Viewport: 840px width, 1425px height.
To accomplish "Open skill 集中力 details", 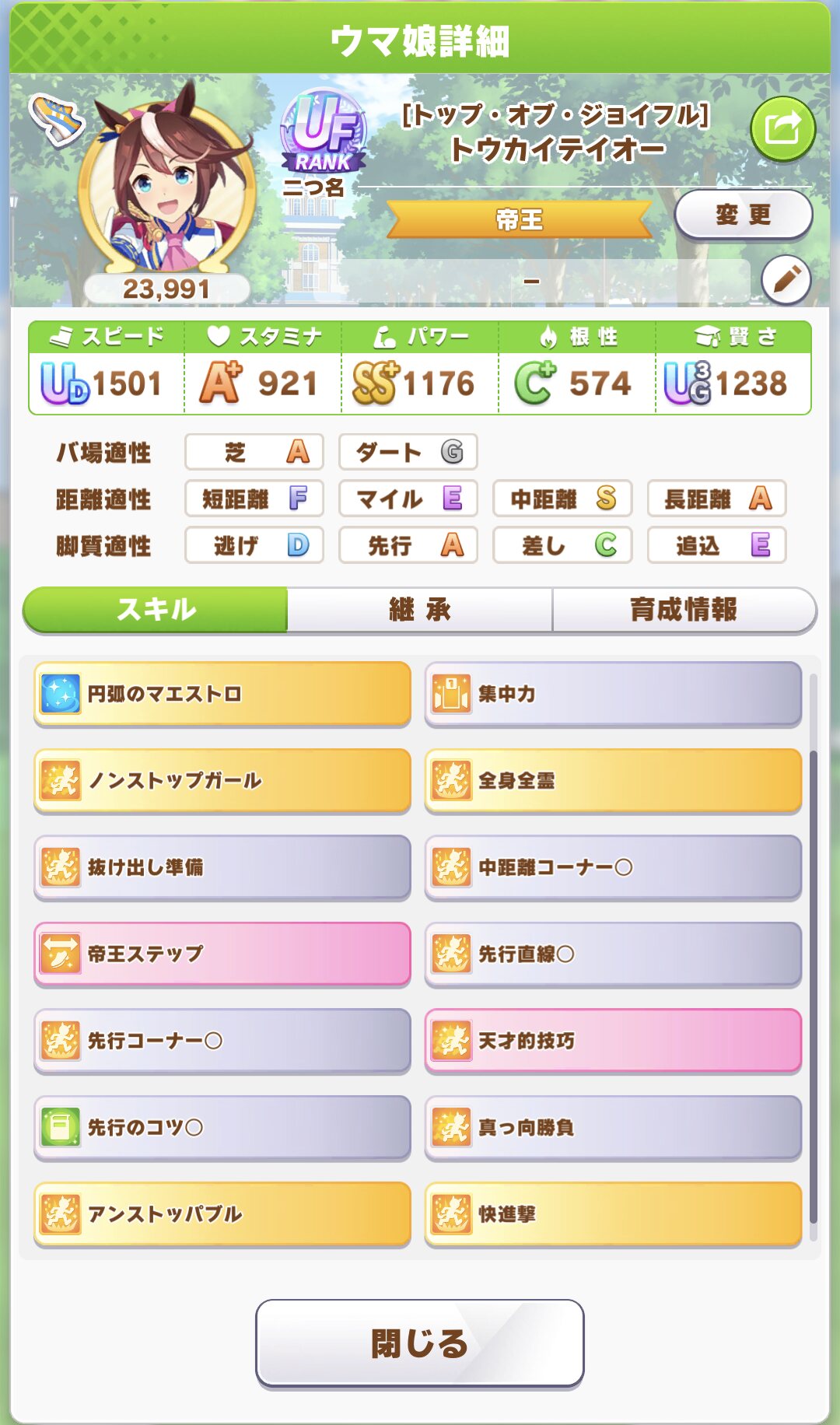I will click(613, 694).
